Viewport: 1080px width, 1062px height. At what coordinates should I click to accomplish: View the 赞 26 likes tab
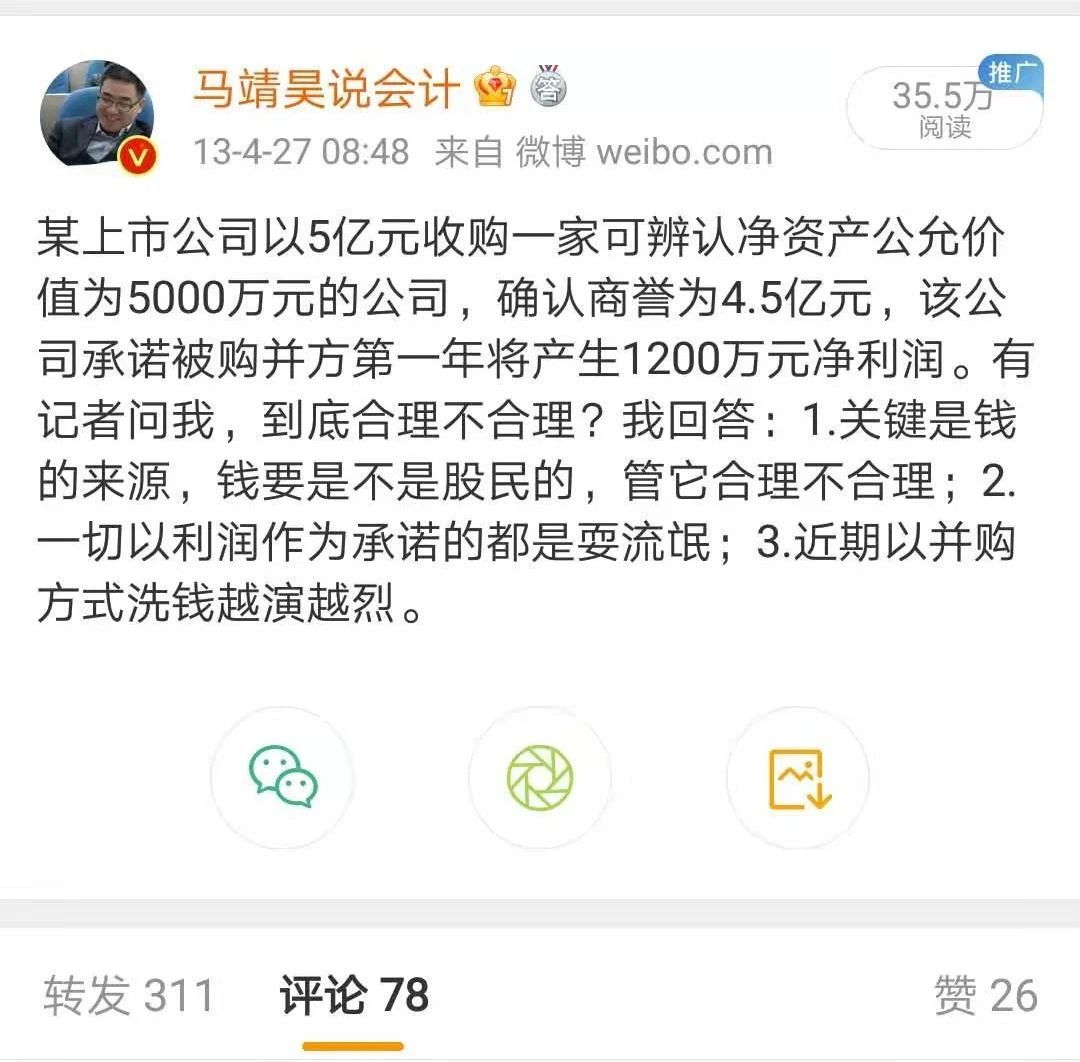point(985,995)
